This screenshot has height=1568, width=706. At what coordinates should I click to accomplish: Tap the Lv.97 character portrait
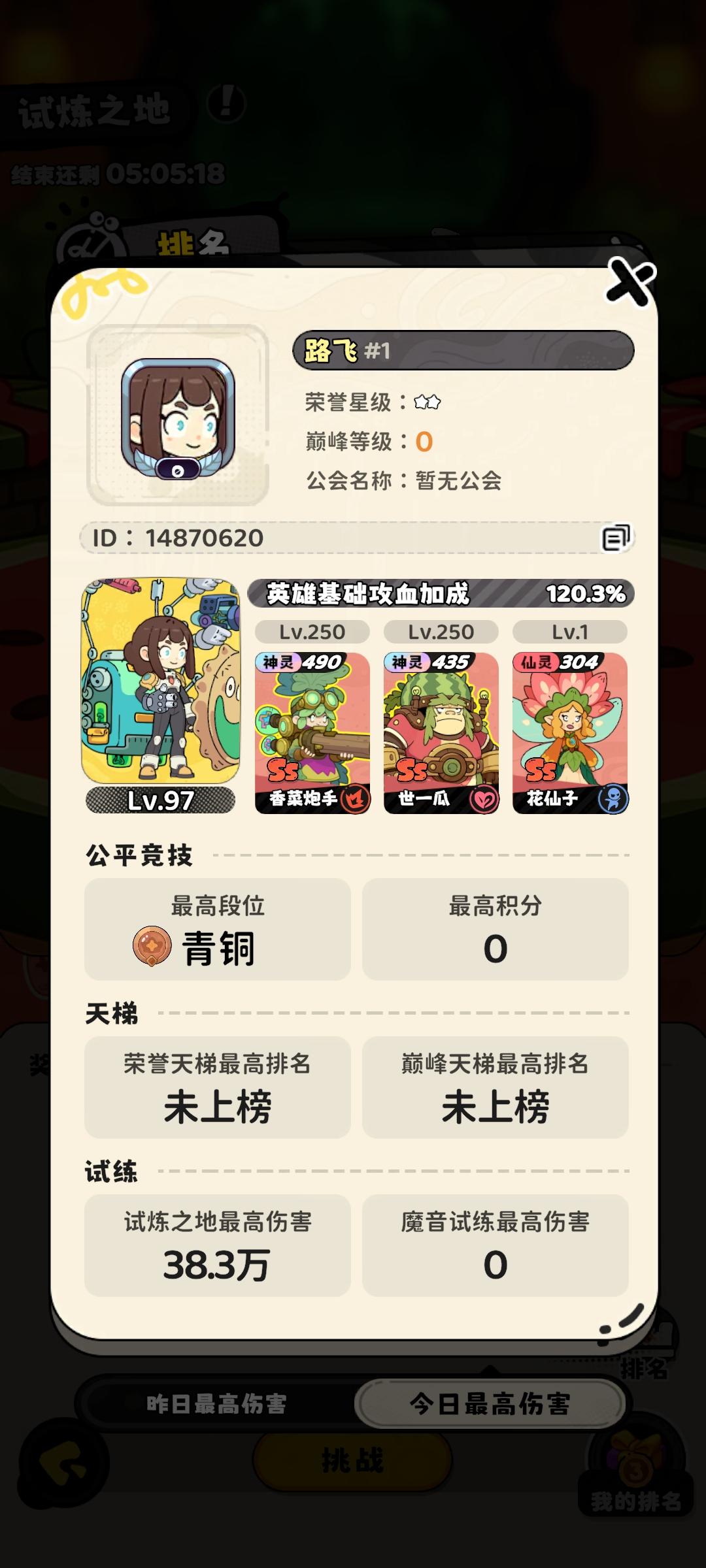pyautogui.click(x=161, y=693)
